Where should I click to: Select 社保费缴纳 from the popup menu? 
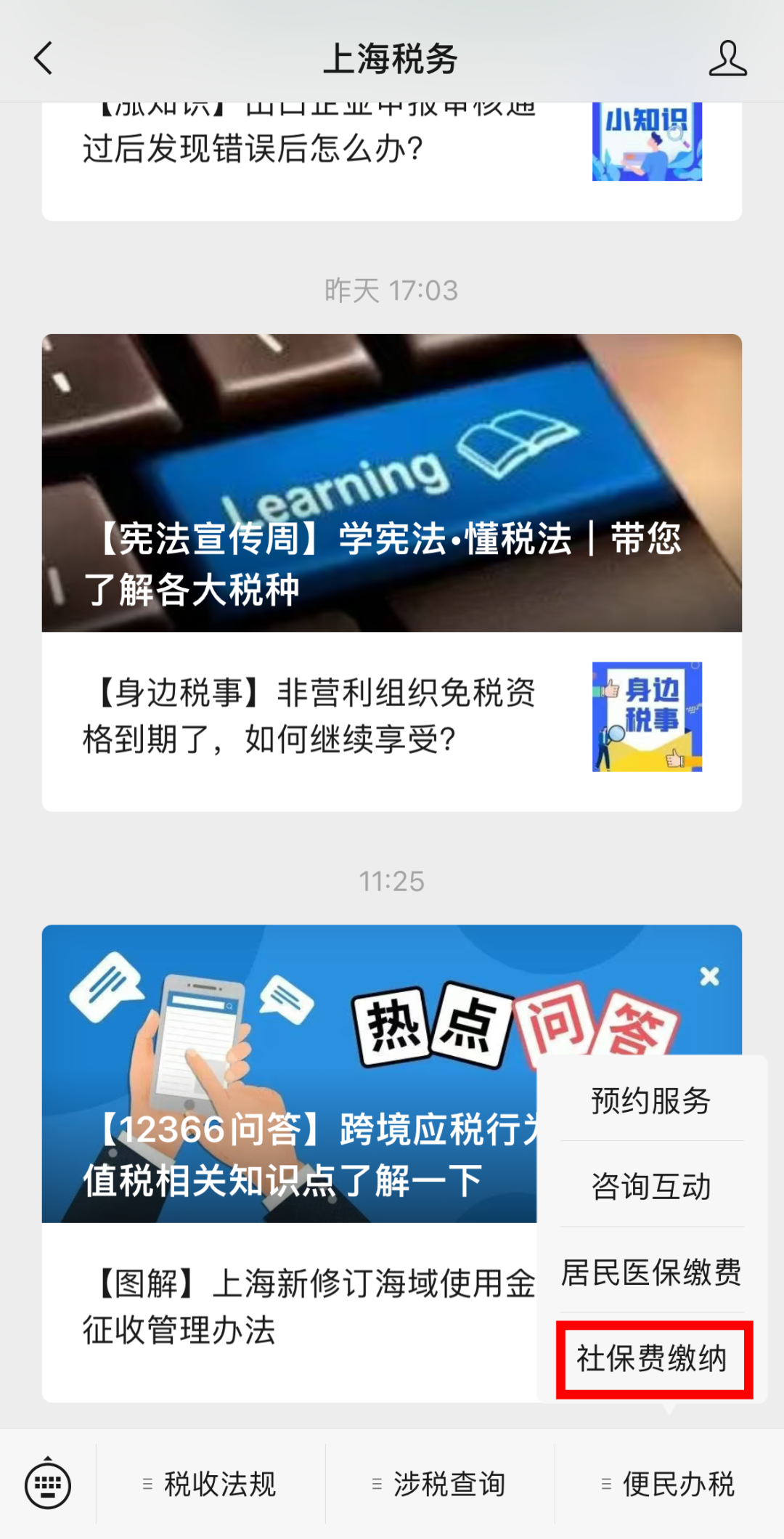[653, 1359]
